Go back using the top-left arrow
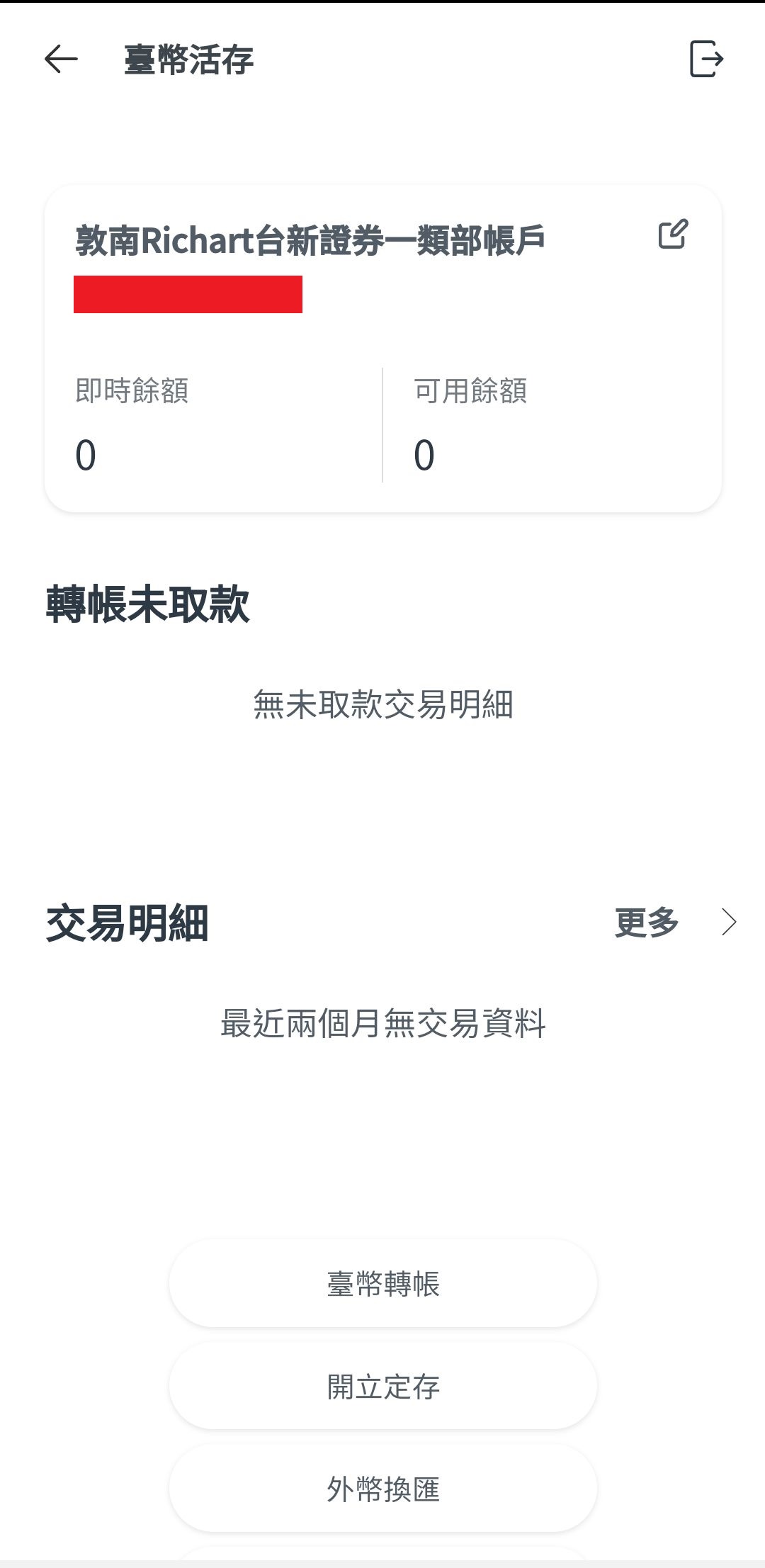This screenshot has height=1568, width=765. point(61,59)
